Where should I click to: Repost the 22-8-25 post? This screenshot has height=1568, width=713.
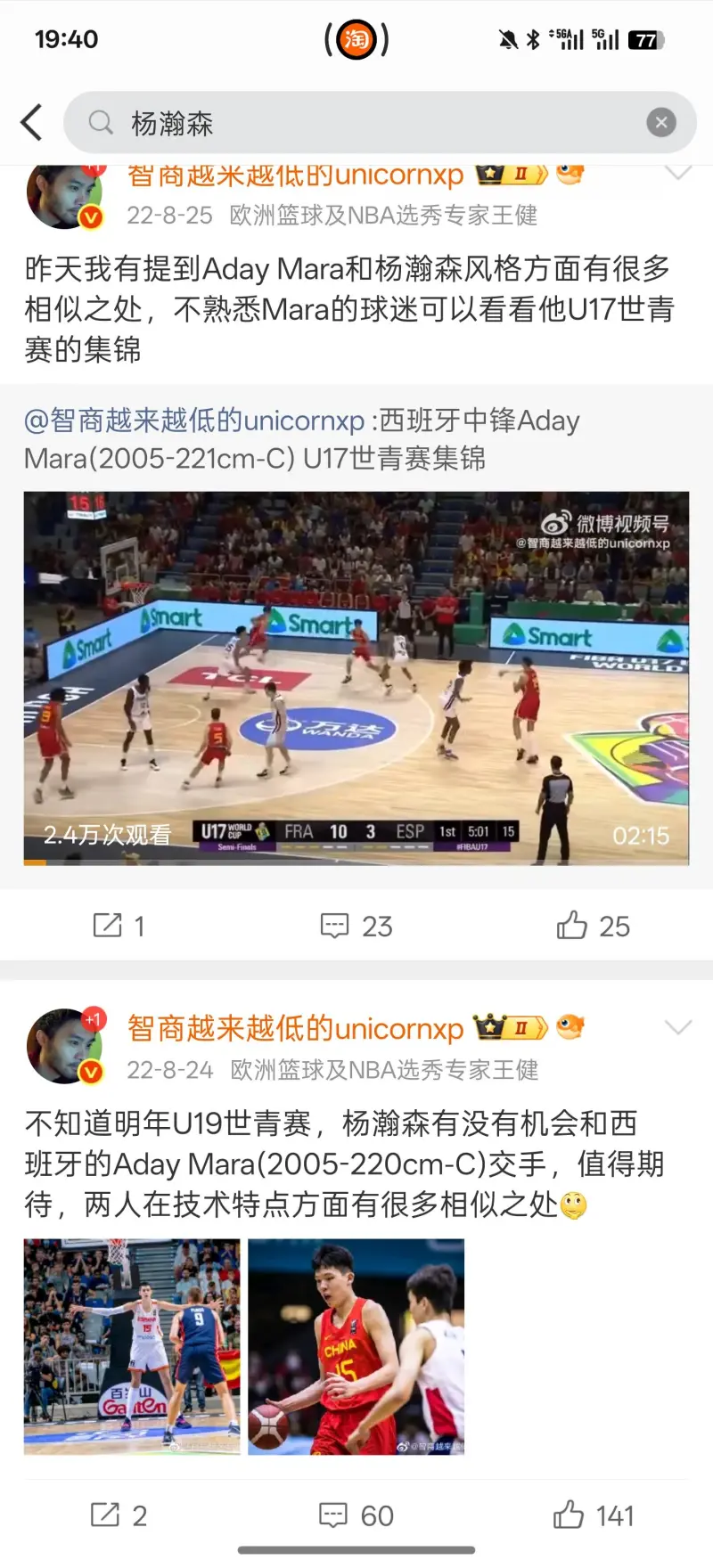pos(118,926)
